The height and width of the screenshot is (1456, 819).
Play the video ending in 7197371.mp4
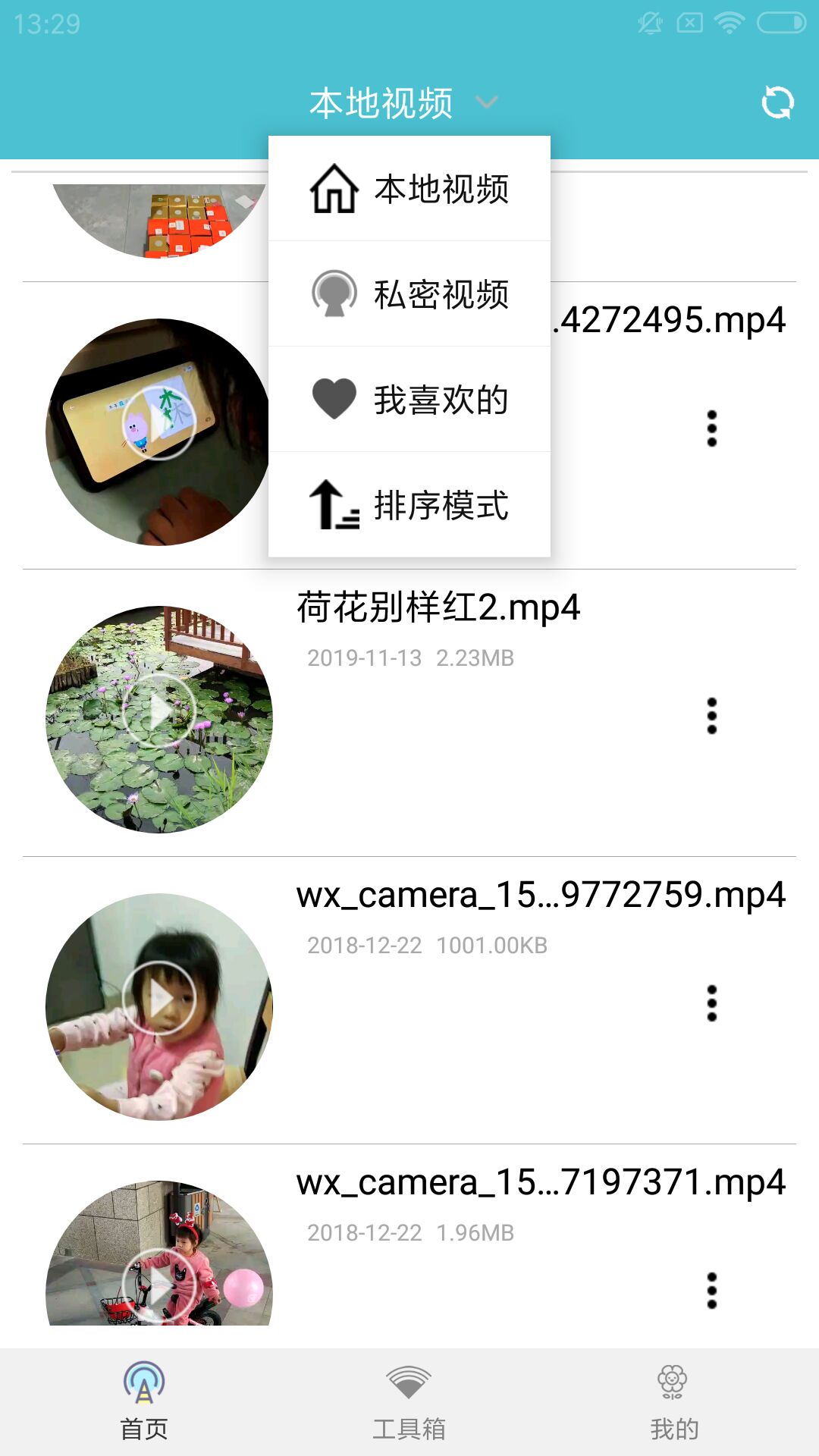point(159,1282)
